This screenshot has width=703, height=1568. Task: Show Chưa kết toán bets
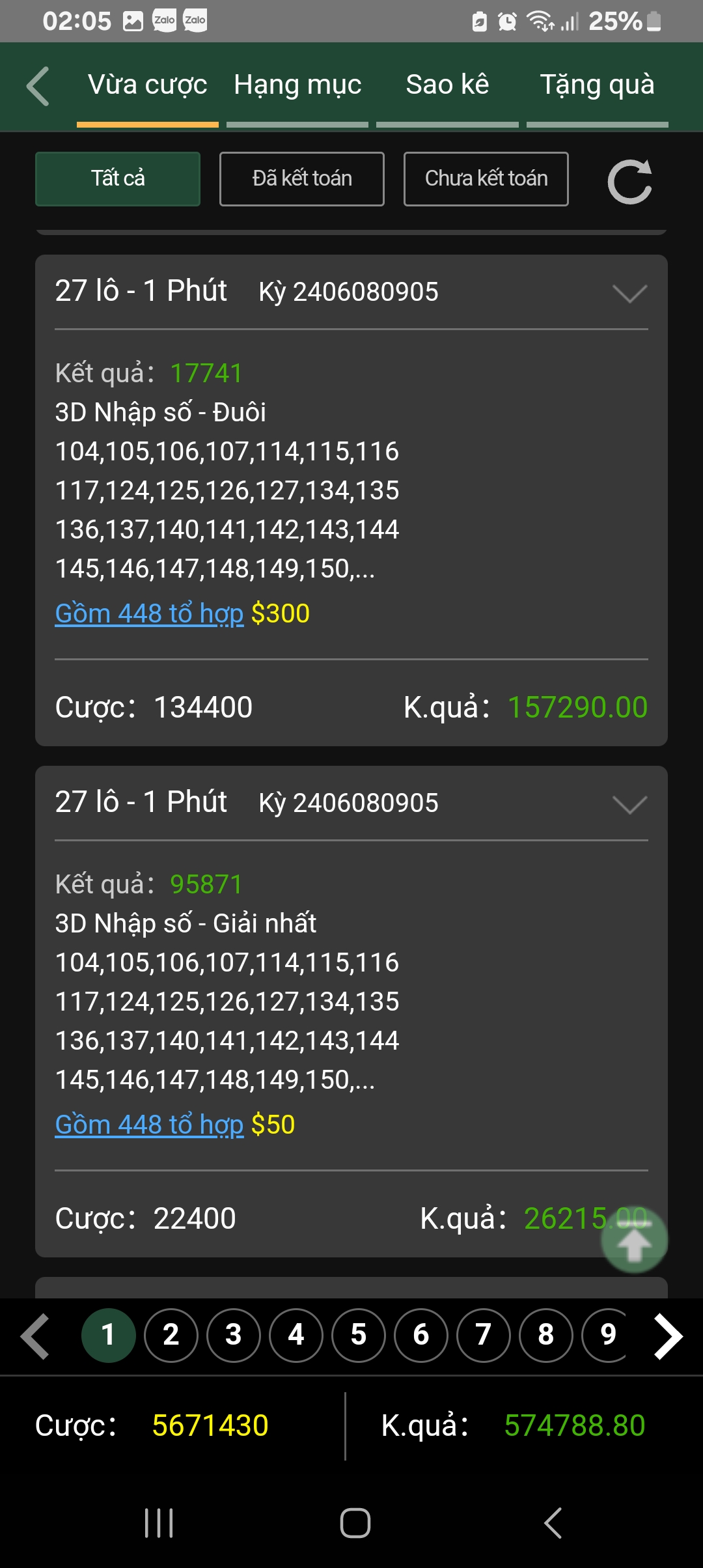coord(486,179)
